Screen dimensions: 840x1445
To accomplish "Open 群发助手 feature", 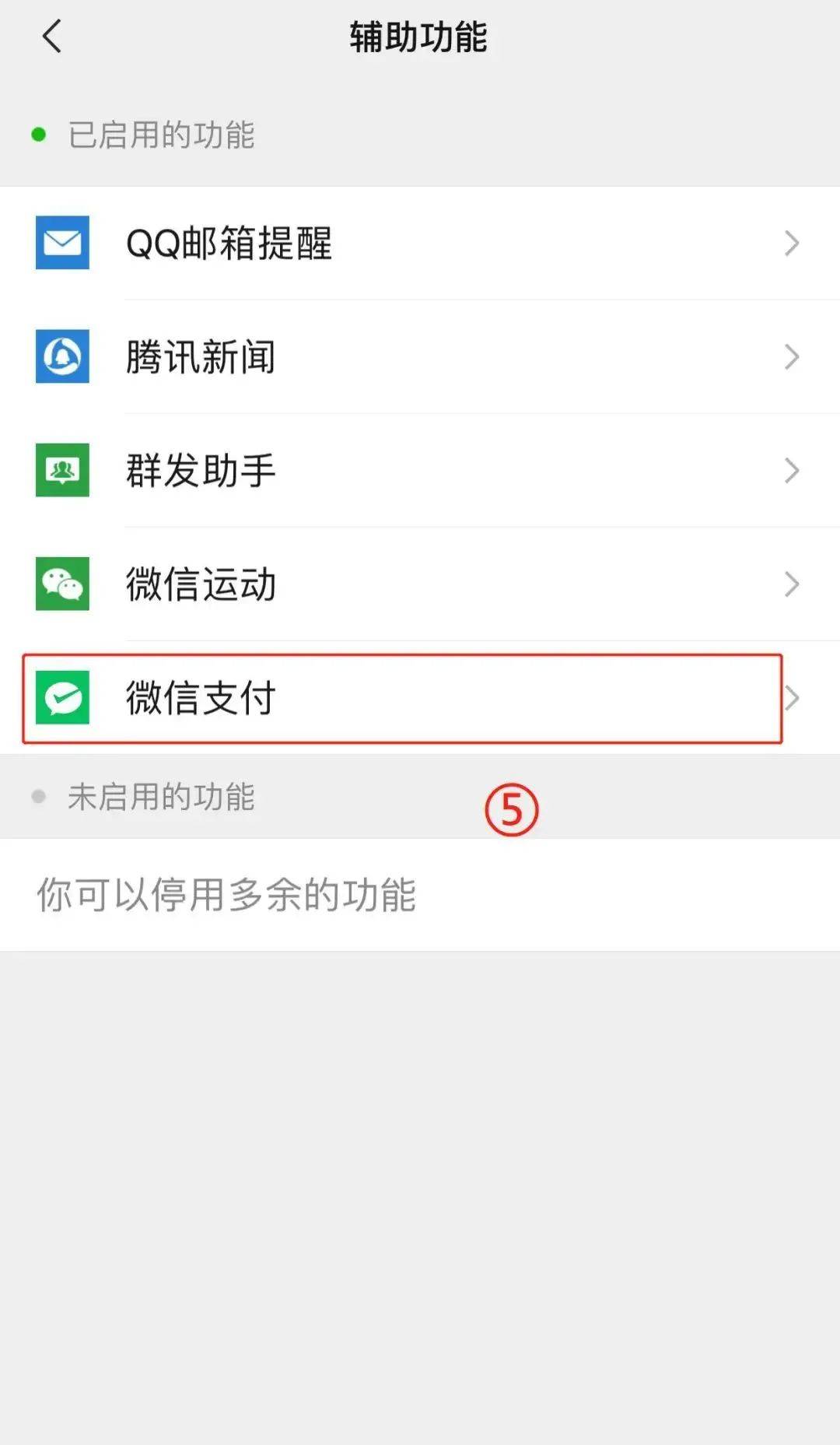I will coord(420,470).
